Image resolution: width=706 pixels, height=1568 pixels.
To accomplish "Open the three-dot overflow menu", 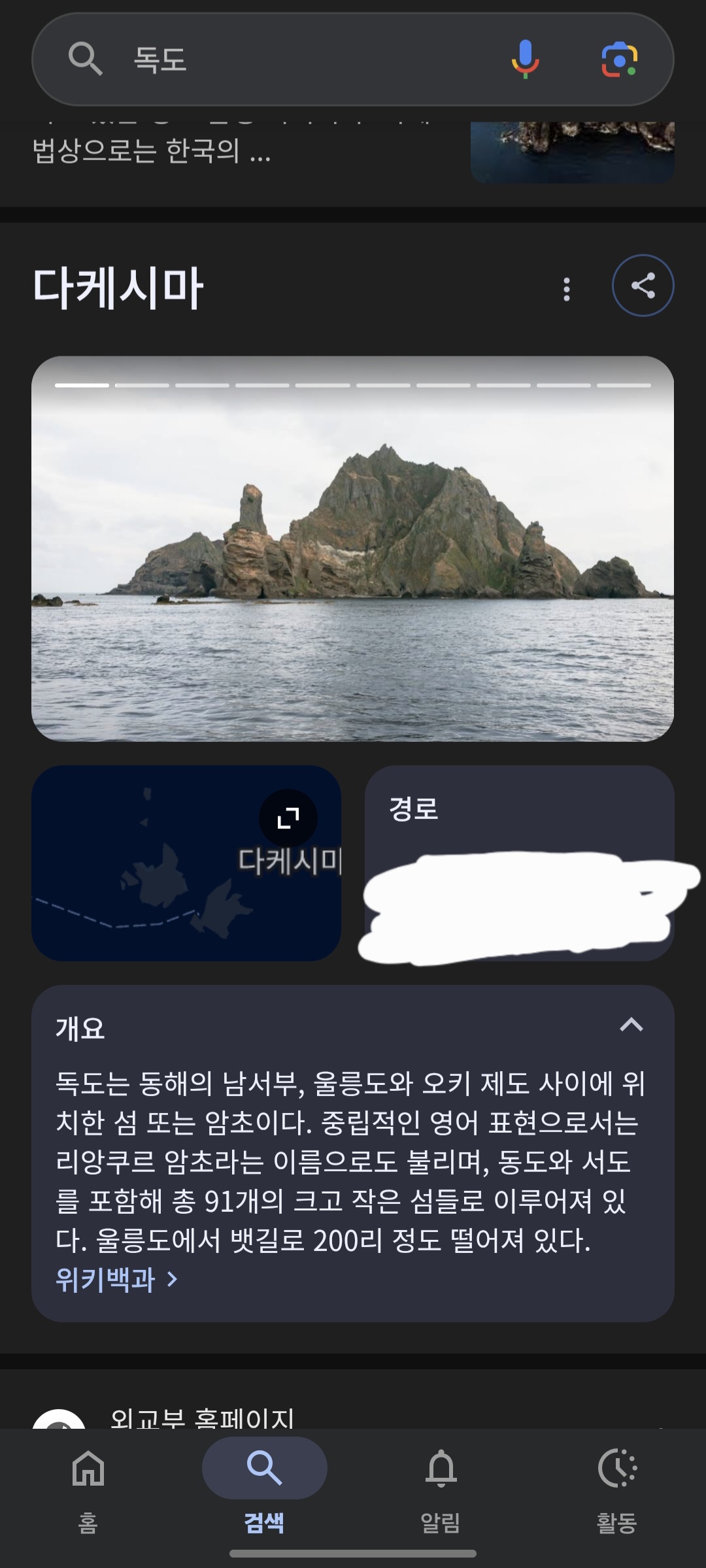I will pos(567,288).
